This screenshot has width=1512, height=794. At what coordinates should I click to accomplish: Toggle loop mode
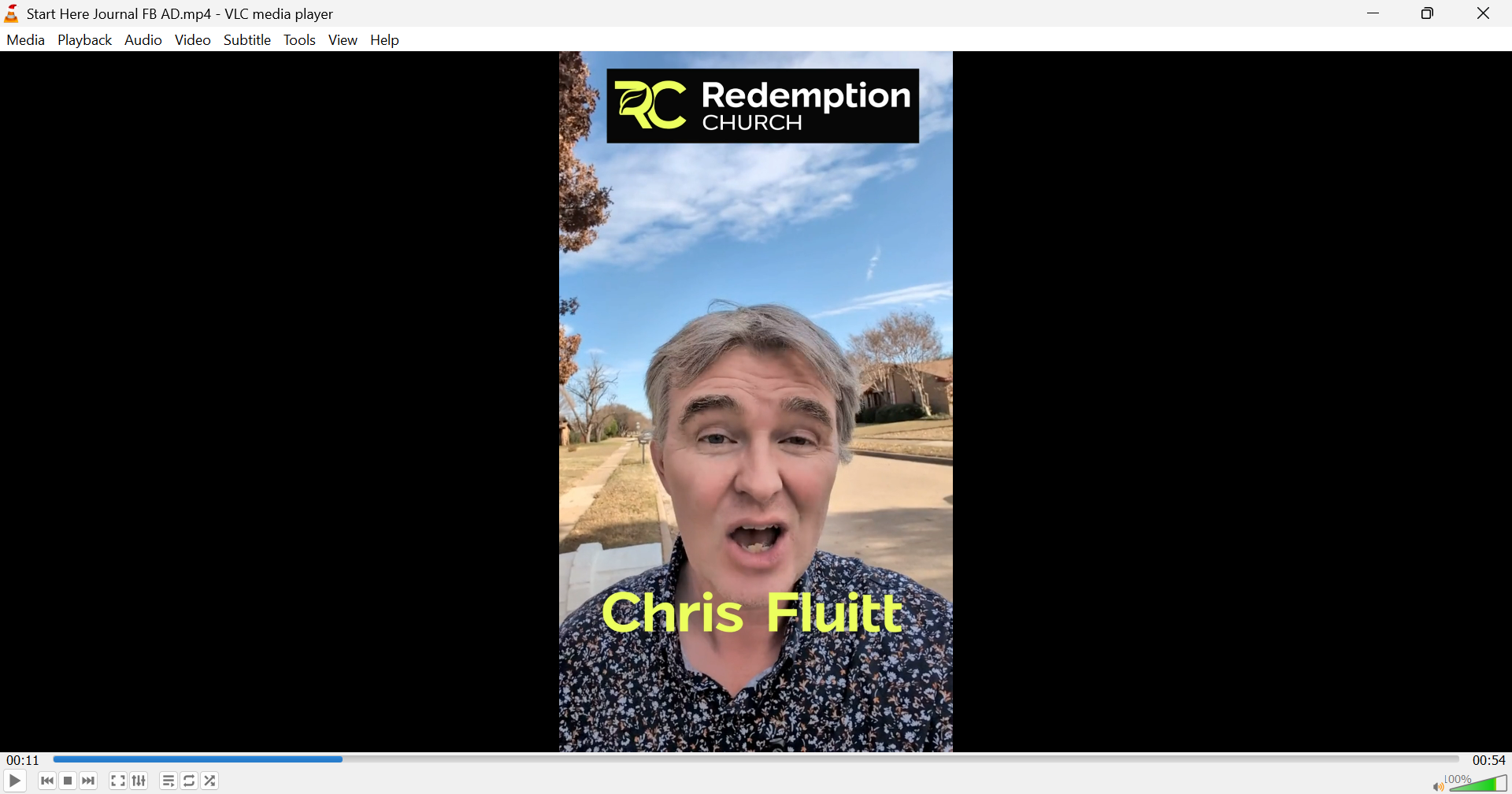point(189,781)
